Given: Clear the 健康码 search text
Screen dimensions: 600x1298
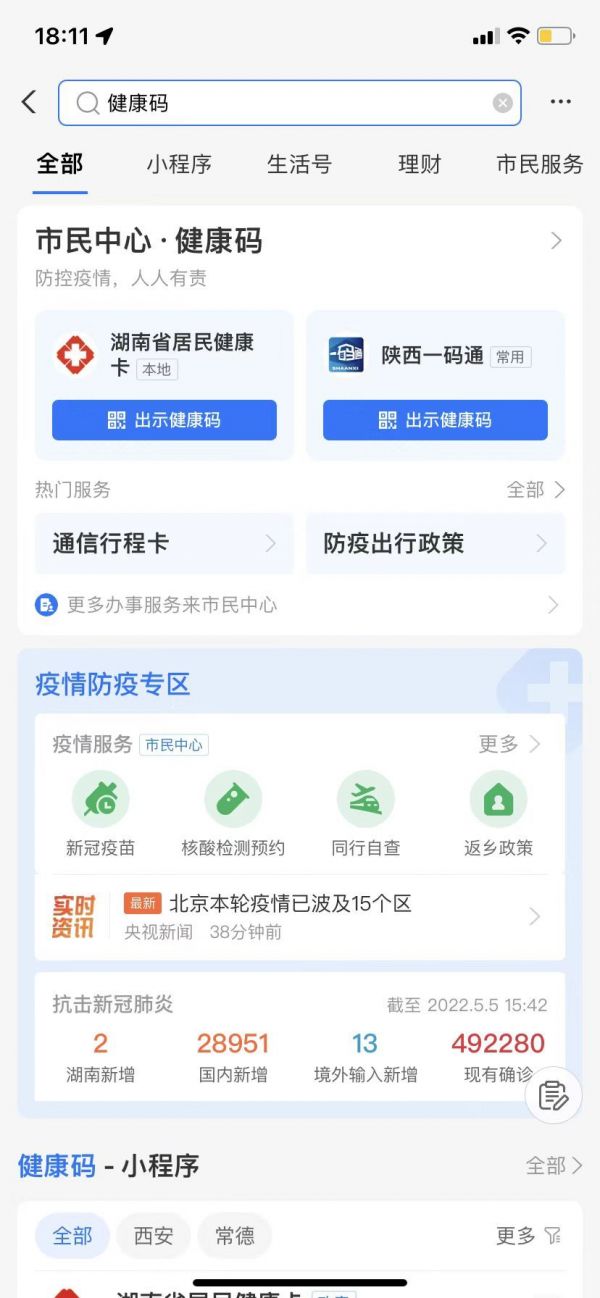Looking at the screenshot, I should tap(503, 103).
